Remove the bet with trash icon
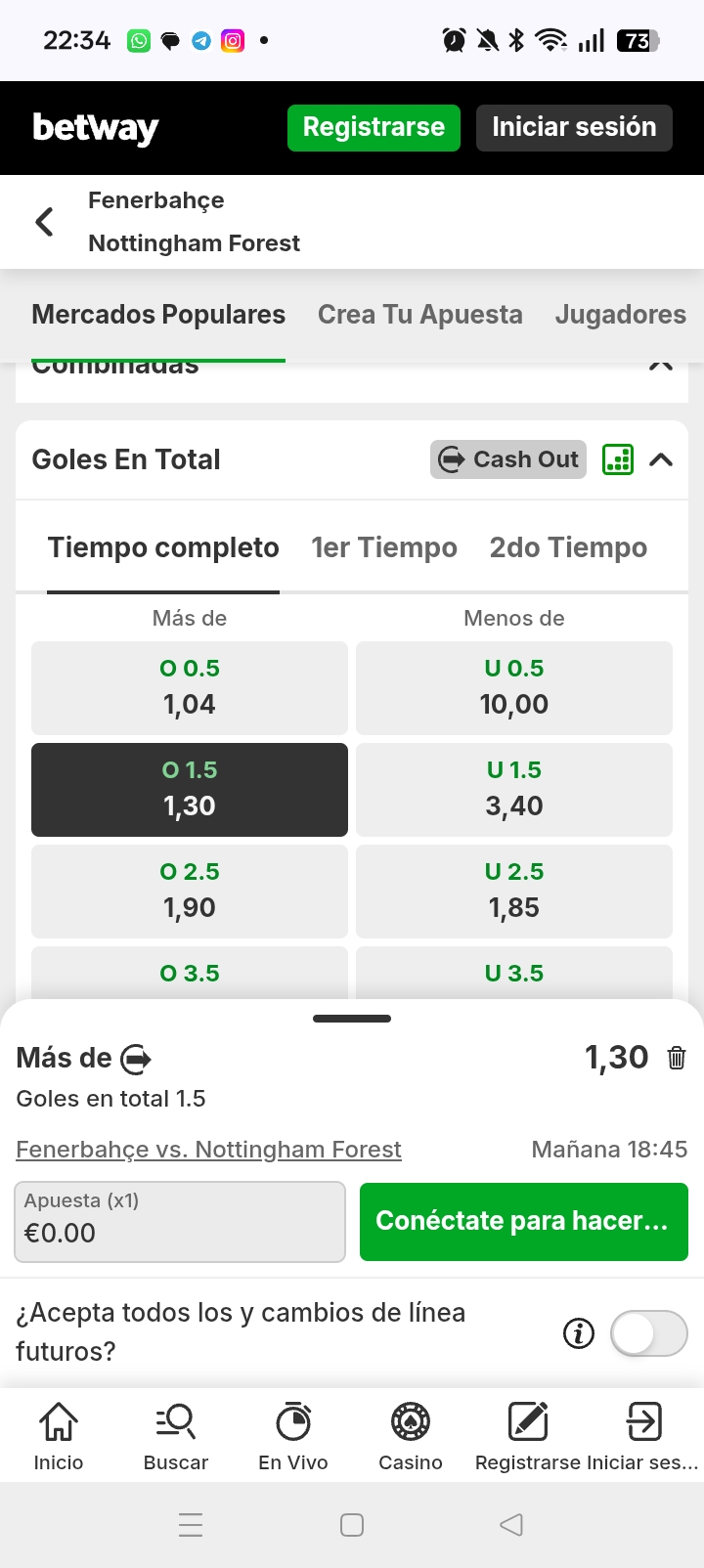 point(677,1058)
